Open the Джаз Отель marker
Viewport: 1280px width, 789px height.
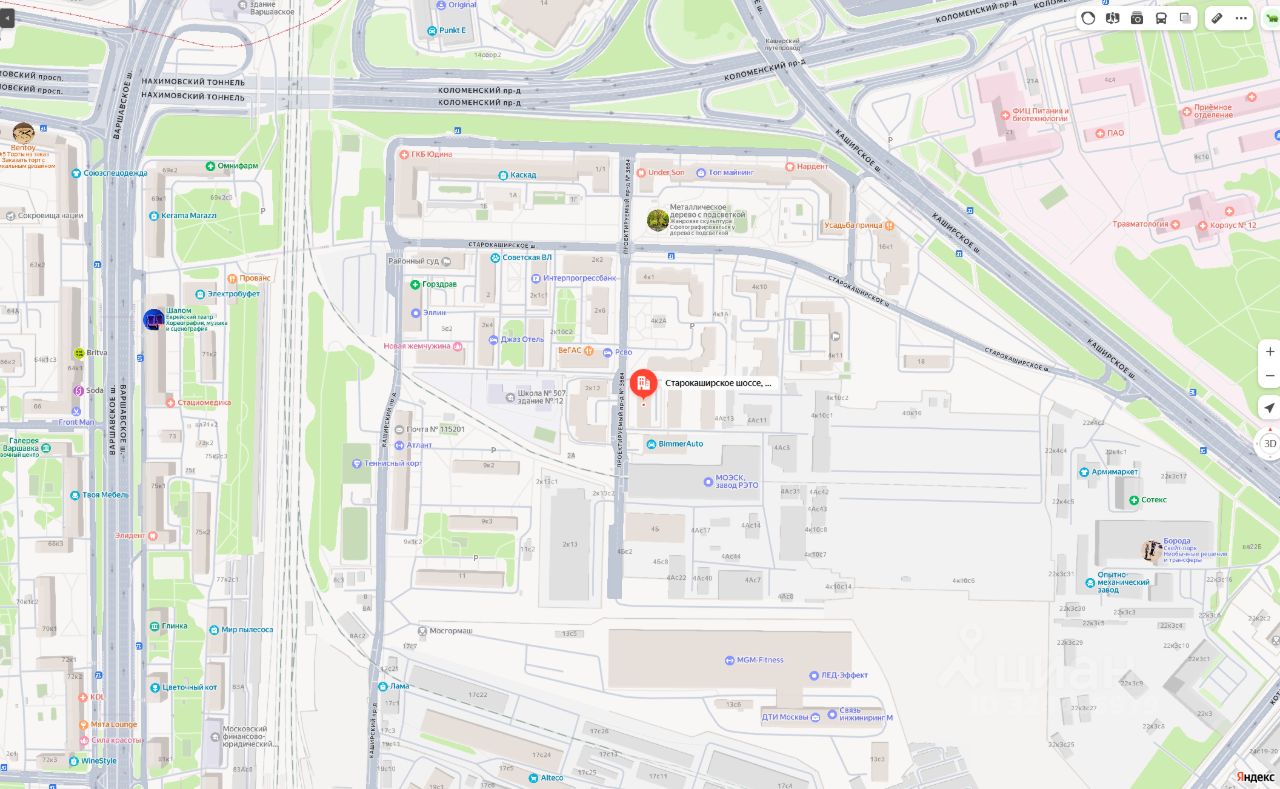pyautogui.click(x=493, y=340)
